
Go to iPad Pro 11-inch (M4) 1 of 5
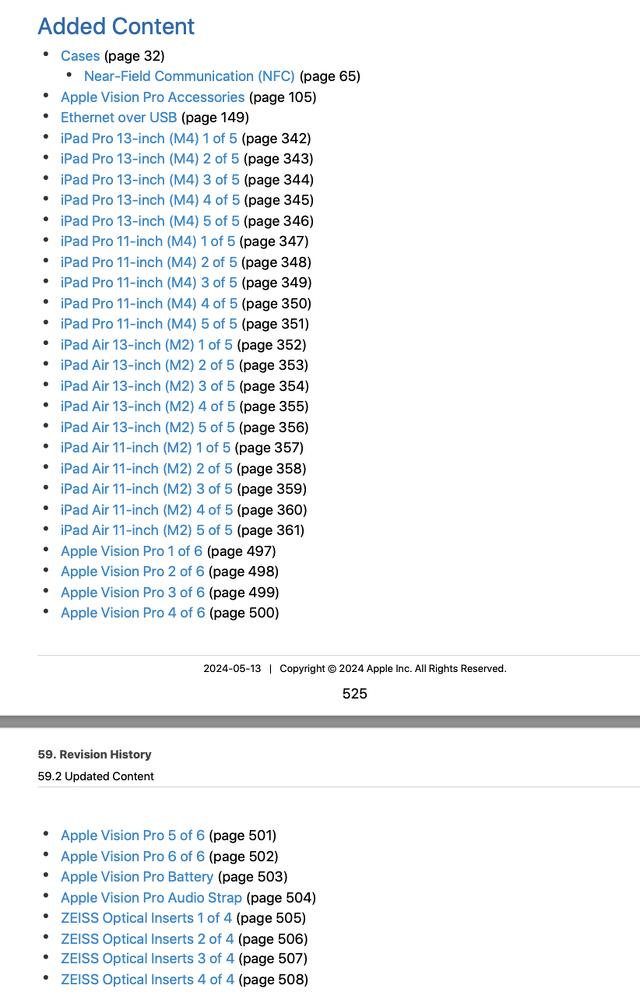tap(148, 242)
